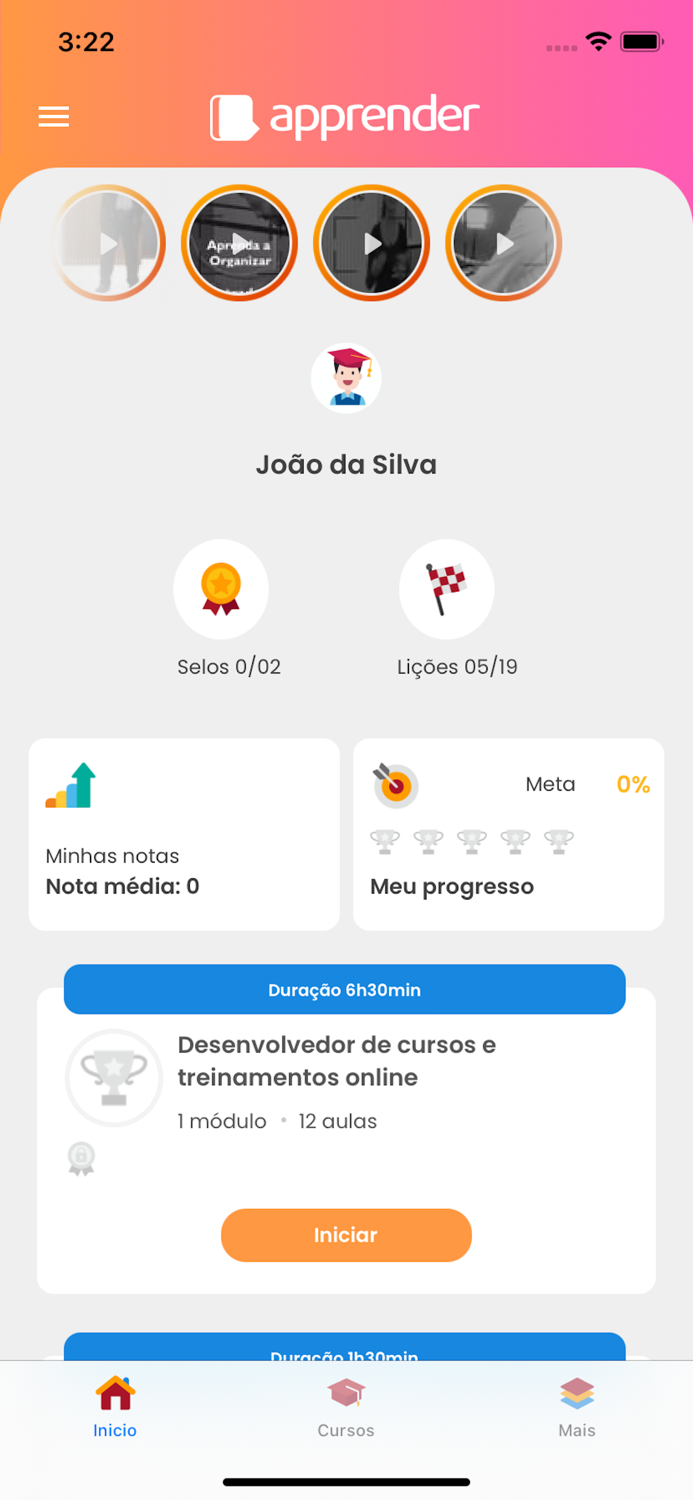Image resolution: width=693 pixels, height=1500 pixels.
Task: Tap Iniciar to start the course
Action: (x=346, y=1235)
